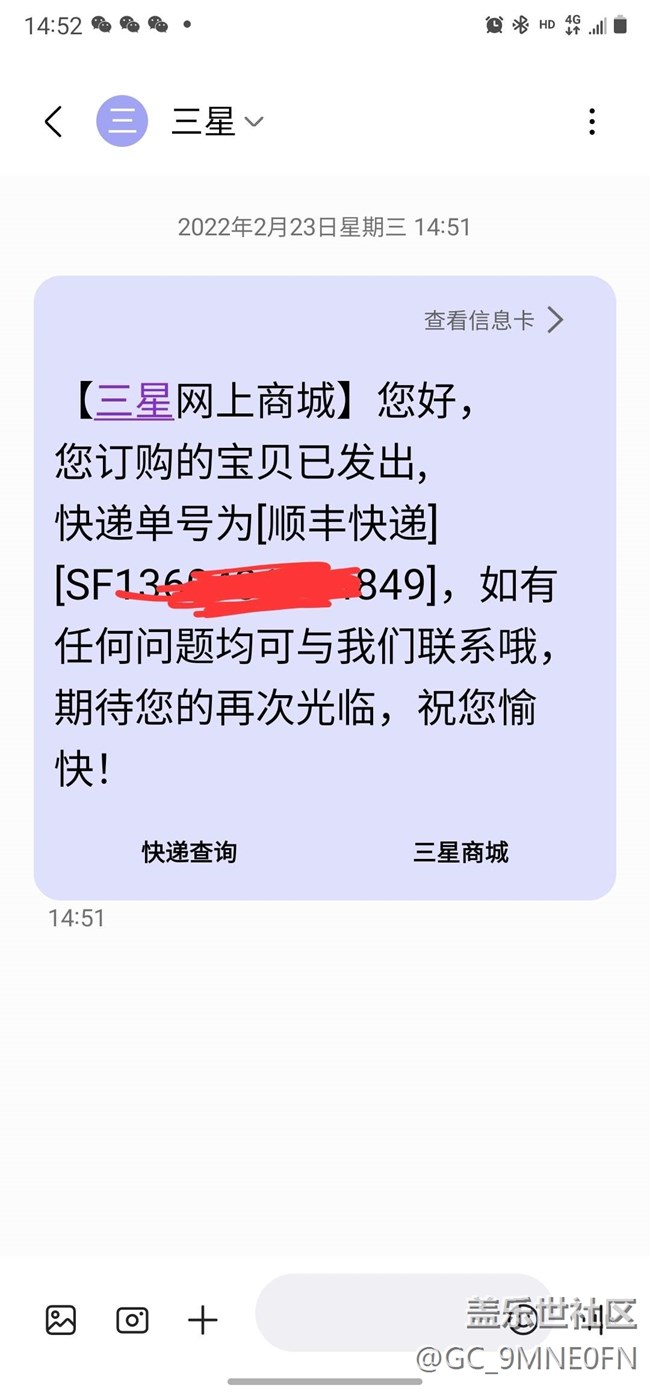
Task: Open the plus attachments menu
Action: tap(203, 1320)
